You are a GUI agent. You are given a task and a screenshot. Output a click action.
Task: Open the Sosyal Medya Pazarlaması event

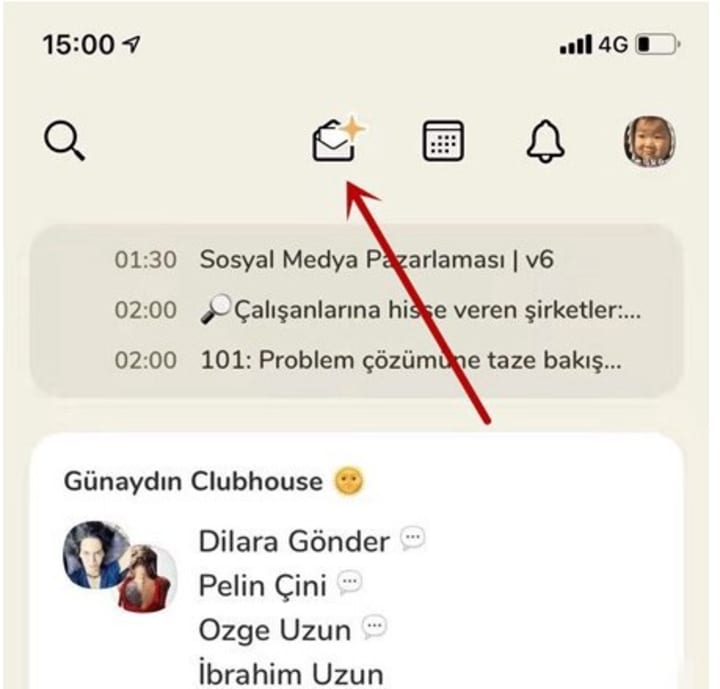point(375,260)
